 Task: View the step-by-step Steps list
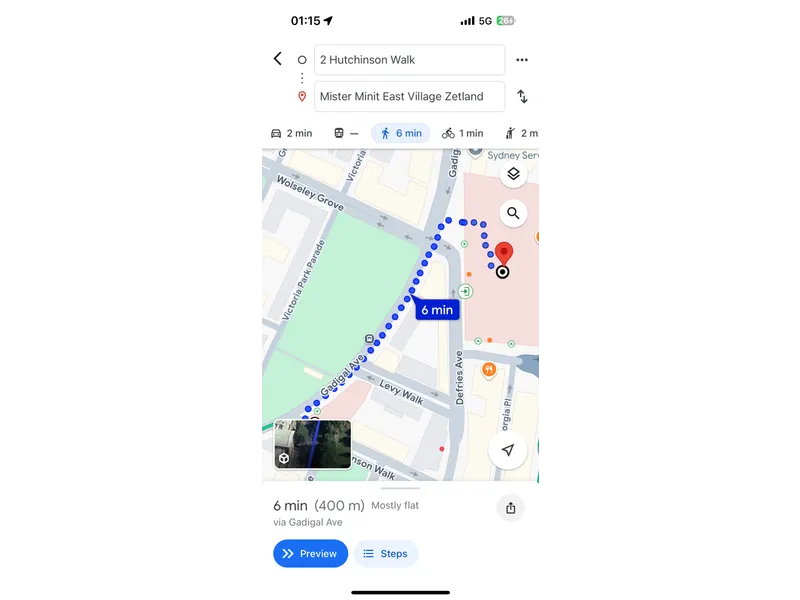(x=386, y=554)
